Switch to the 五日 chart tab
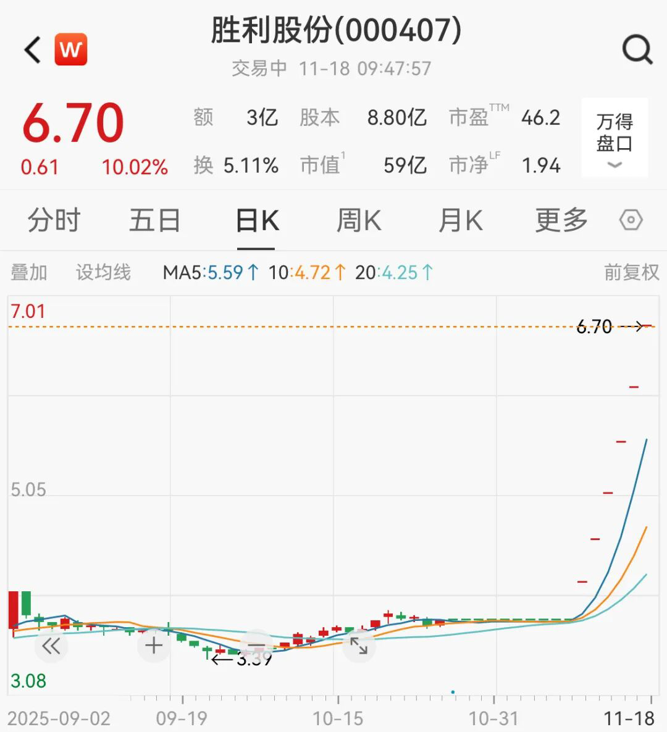This screenshot has height=732, width=667. click(x=155, y=220)
